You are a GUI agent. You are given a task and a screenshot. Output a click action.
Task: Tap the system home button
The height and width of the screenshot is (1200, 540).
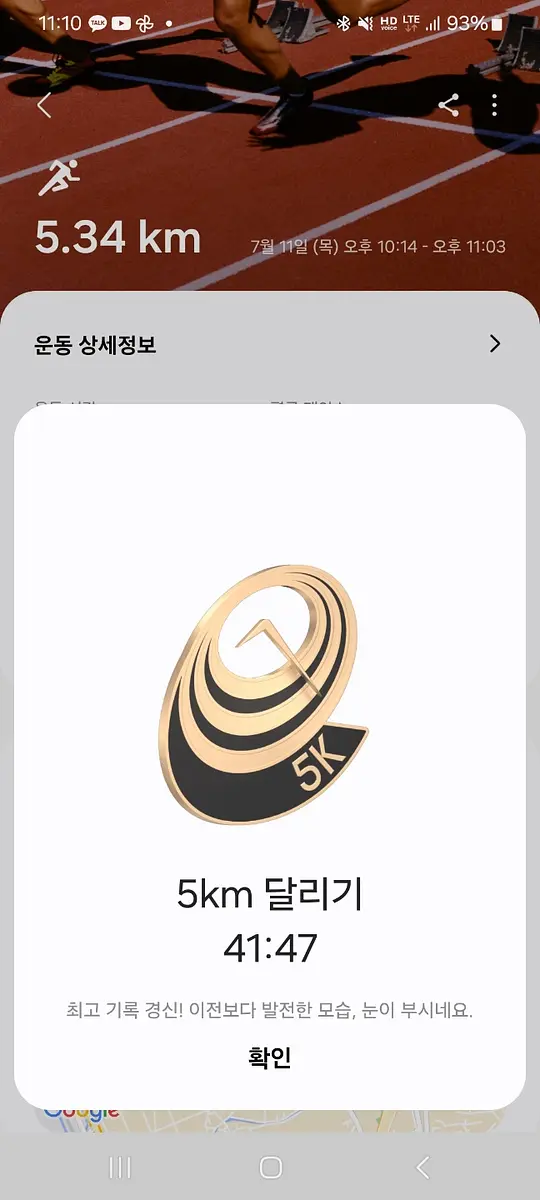click(x=270, y=1167)
